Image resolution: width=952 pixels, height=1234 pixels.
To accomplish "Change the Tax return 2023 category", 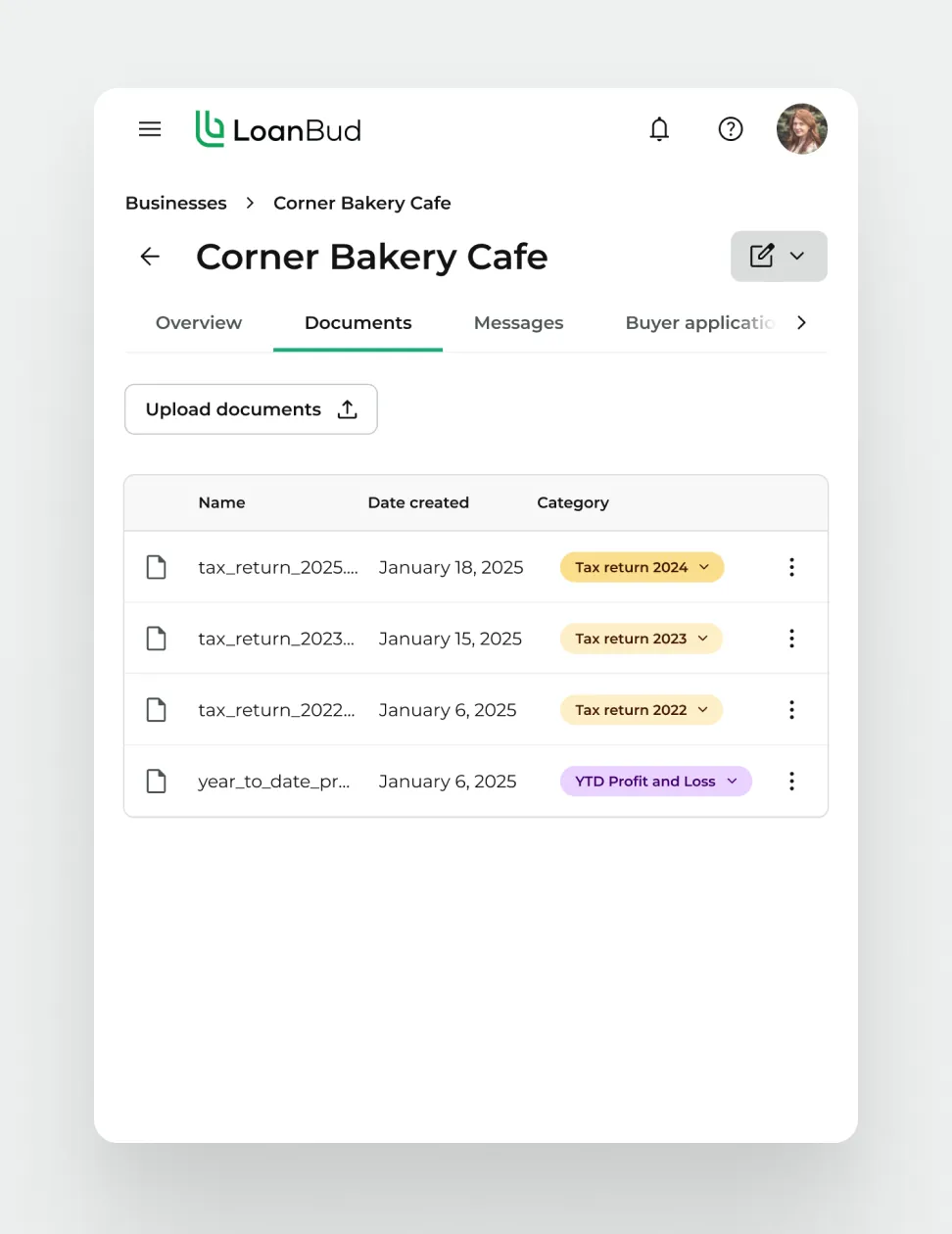I will click(641, 639).
